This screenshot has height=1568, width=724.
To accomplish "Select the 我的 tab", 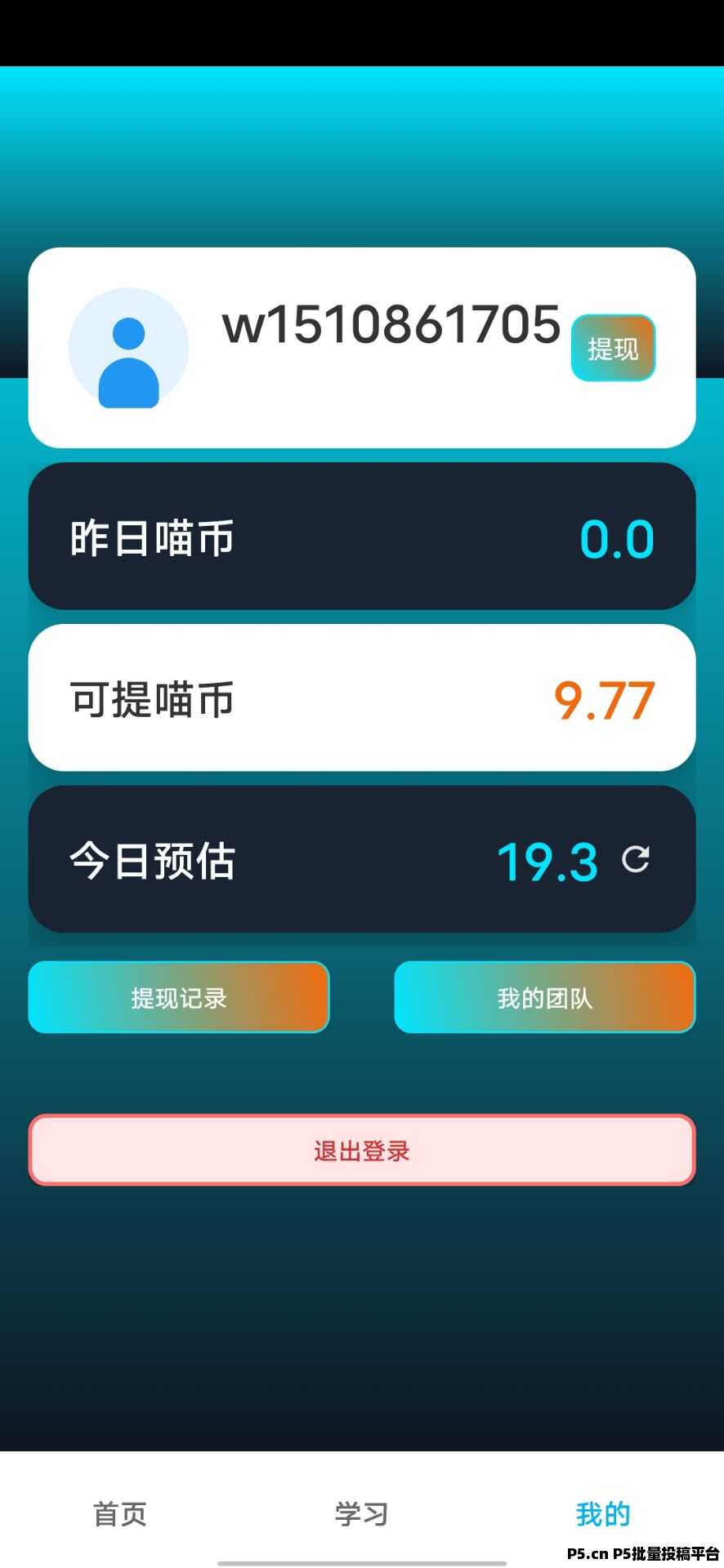I will click(603, 1513).
